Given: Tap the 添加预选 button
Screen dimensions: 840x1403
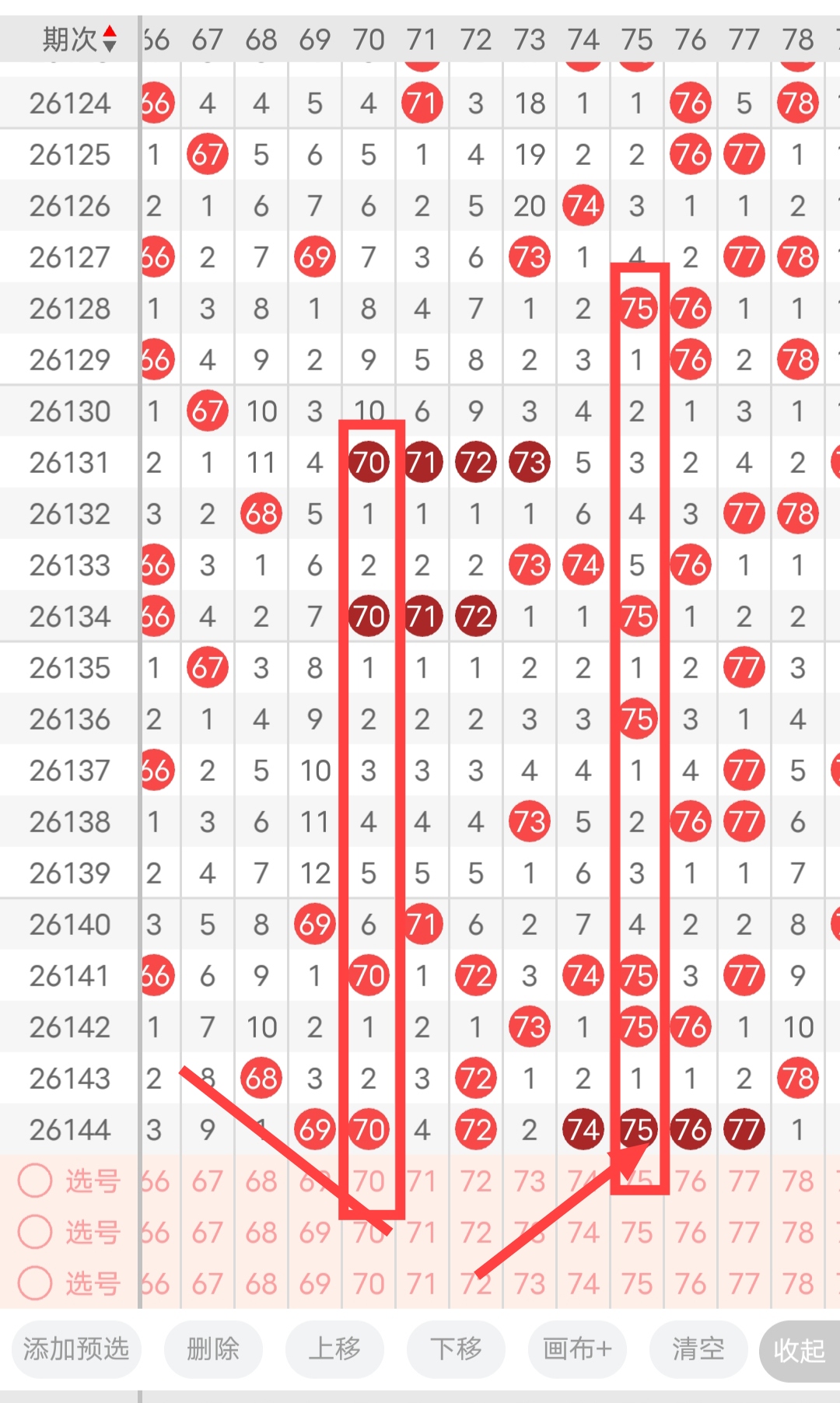Looking at the screenshot, I should 76,1349.
